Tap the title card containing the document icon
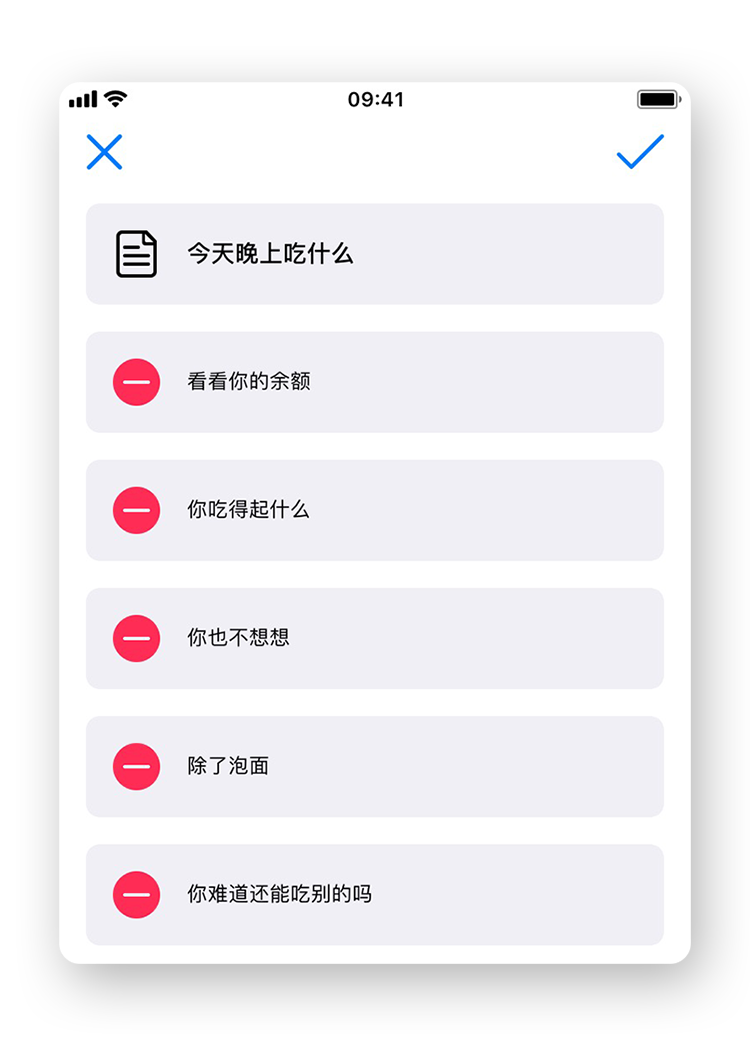The image size is (750, 1046). [375, 253]
